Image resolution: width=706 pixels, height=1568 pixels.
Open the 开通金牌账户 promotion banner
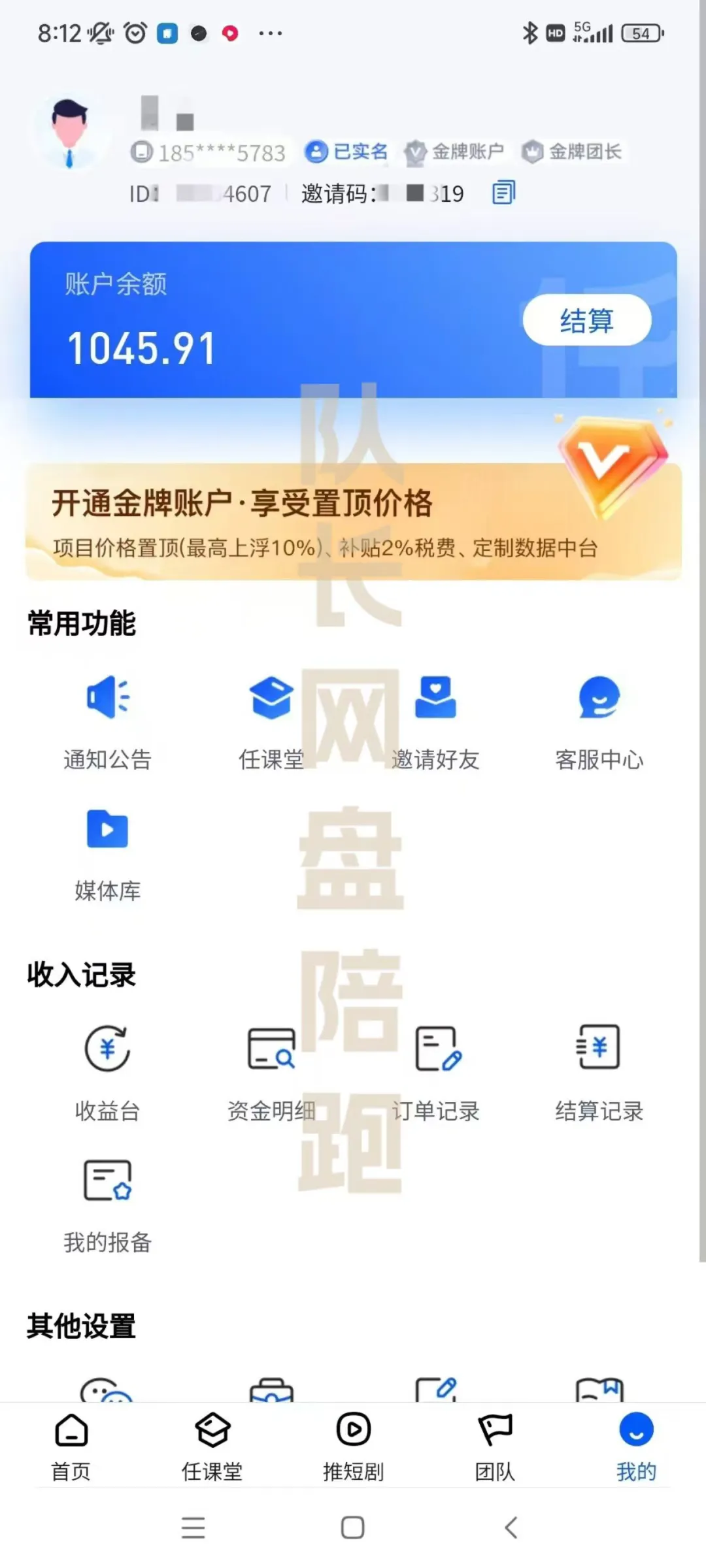pyautogui.click(x=353, y=523)
